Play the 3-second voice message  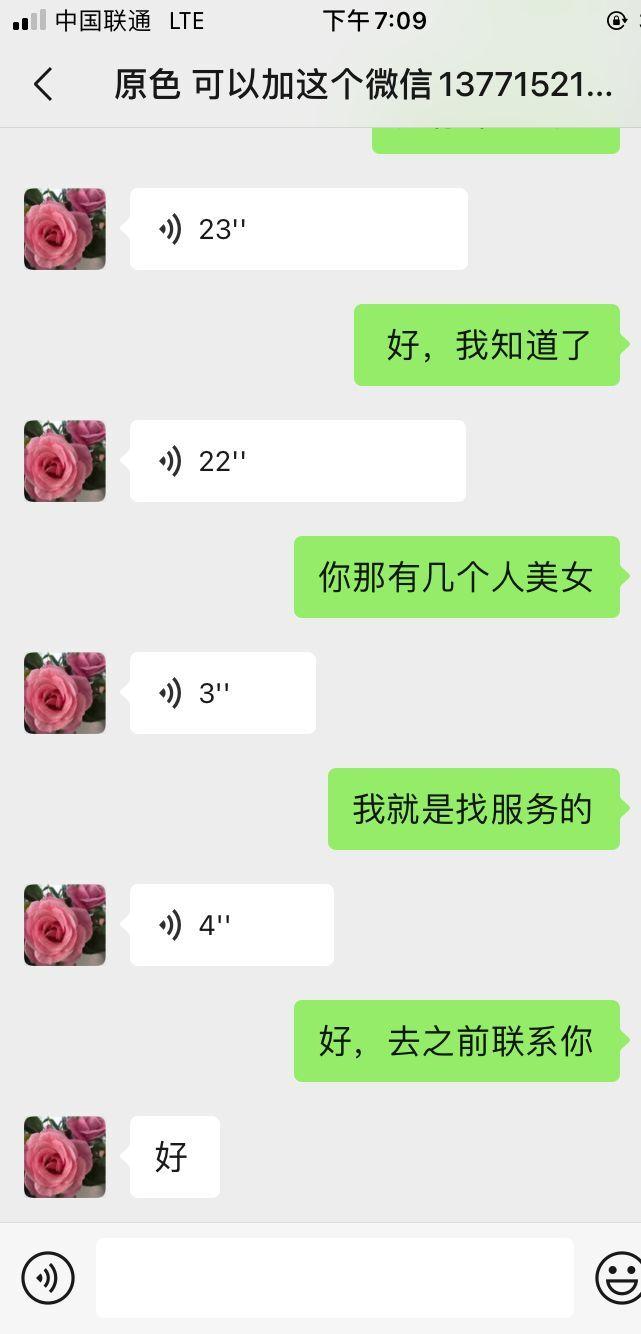click(x=222, y=693)
